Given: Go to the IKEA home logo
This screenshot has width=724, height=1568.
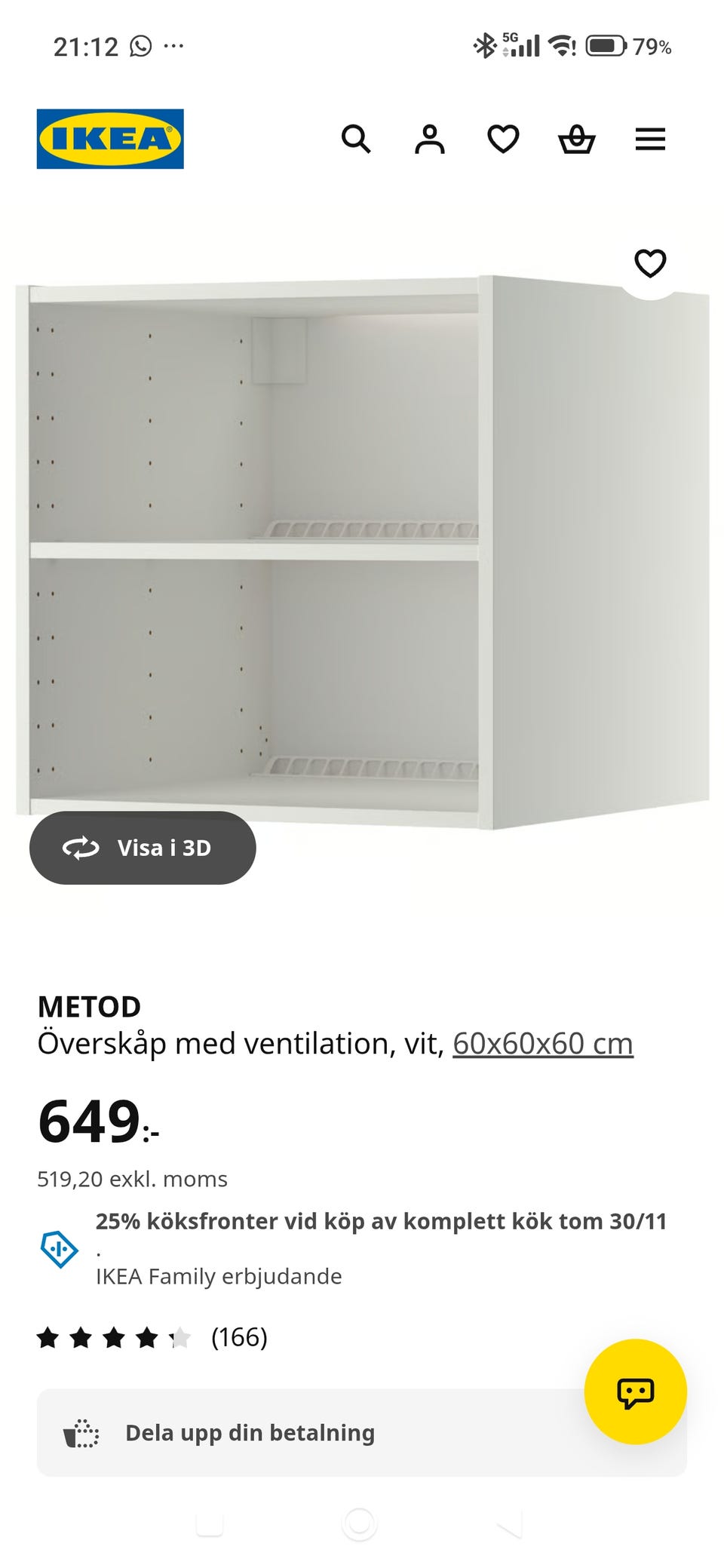Looking at the screenshot, I should tap(110, 139).
